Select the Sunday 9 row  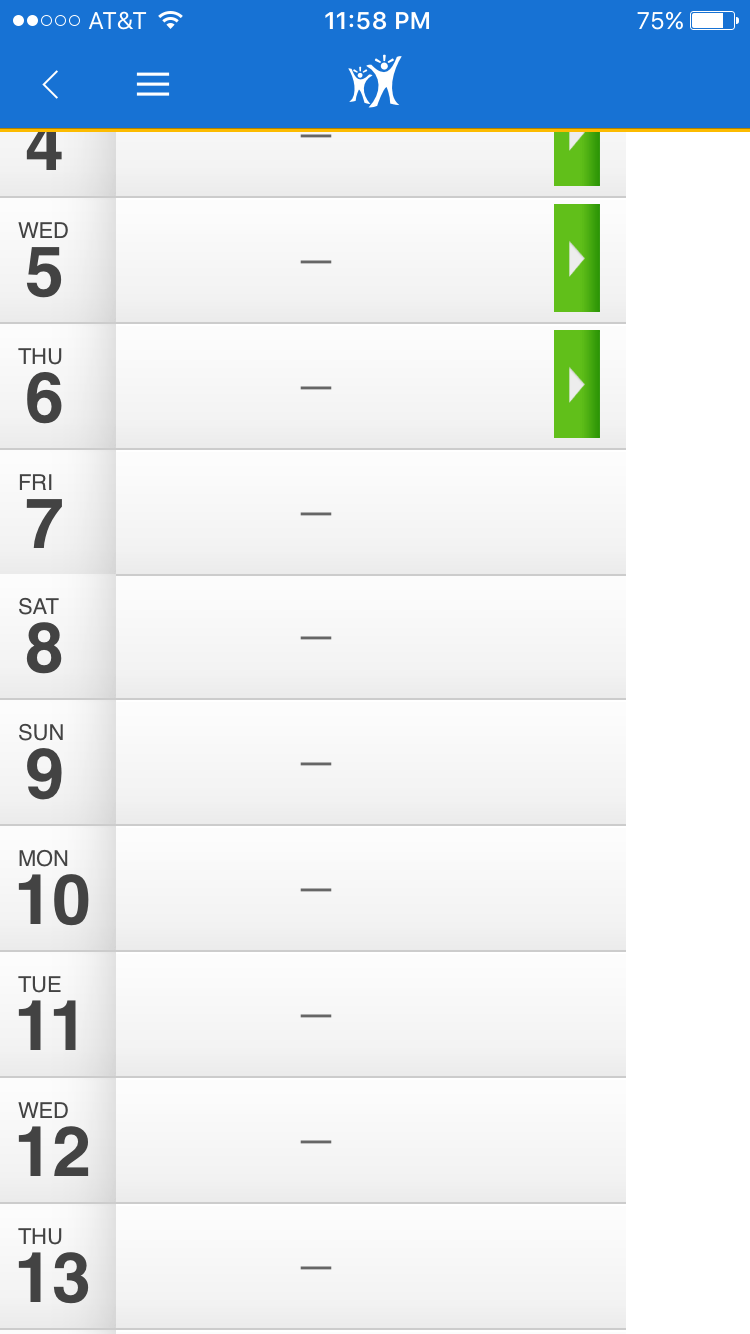coord(314,763)
